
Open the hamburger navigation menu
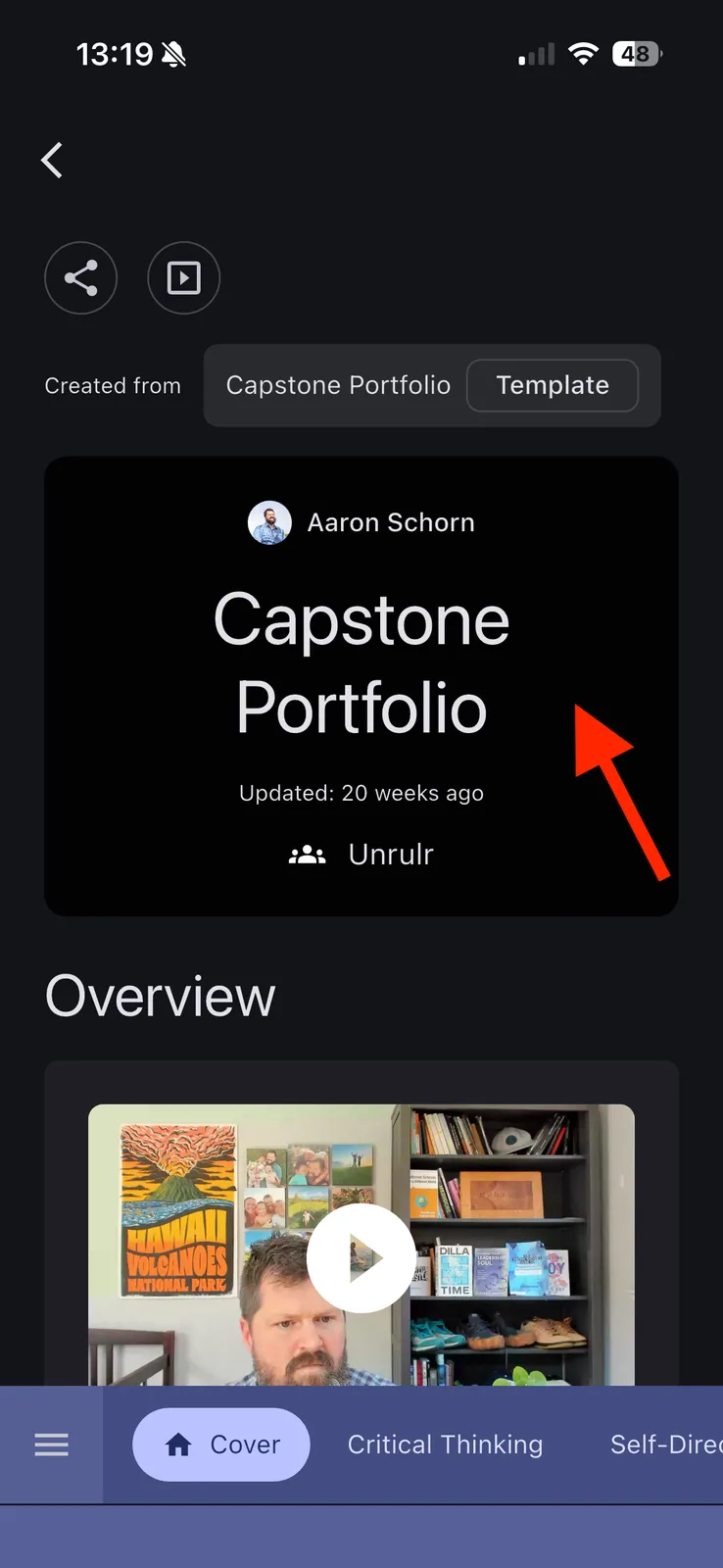(x=51, y=1444)
